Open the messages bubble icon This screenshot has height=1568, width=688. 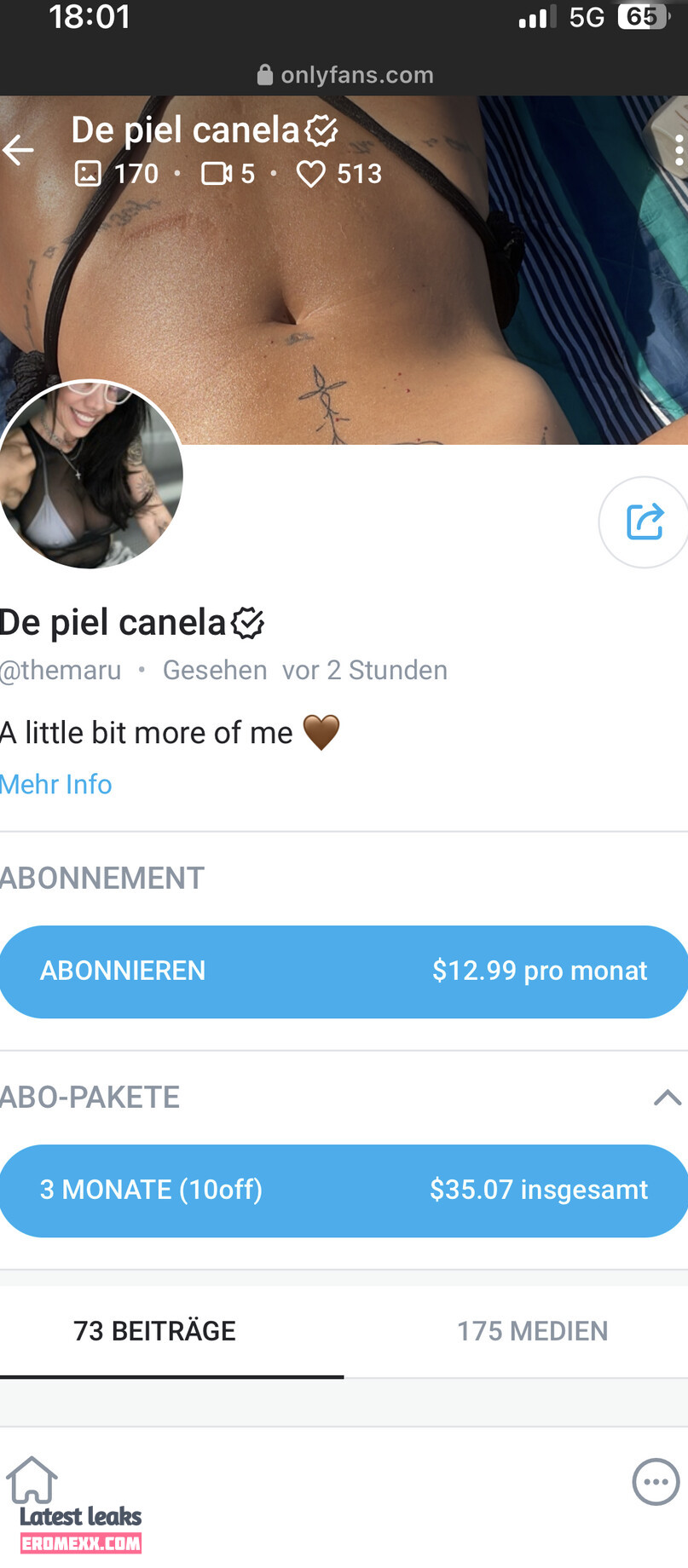click(656, 1482)
